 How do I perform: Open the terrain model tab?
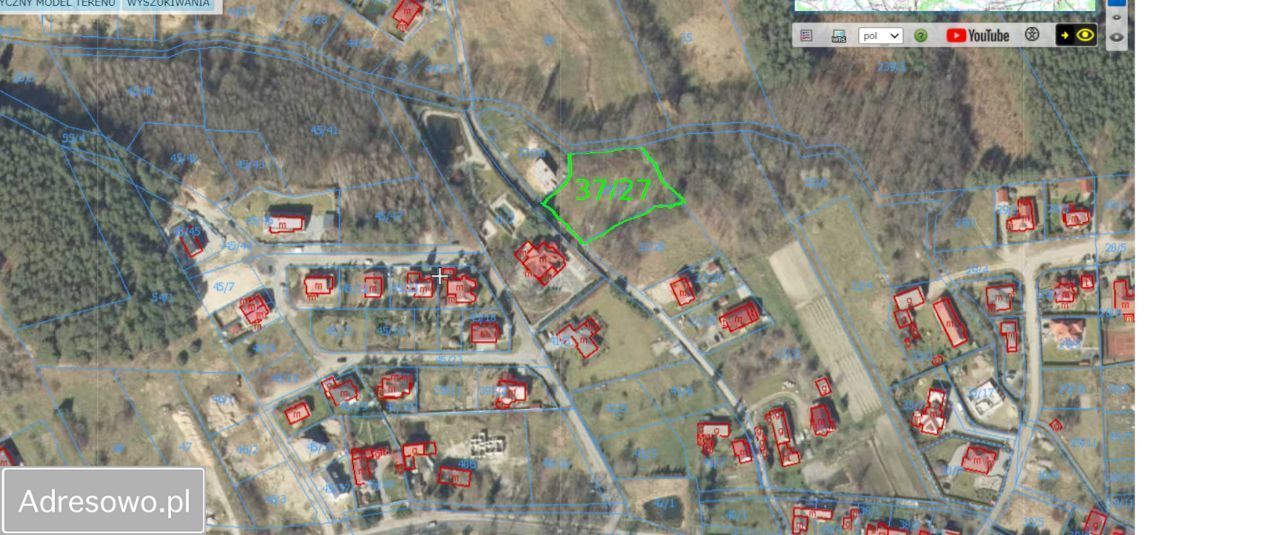coord(57,4)
